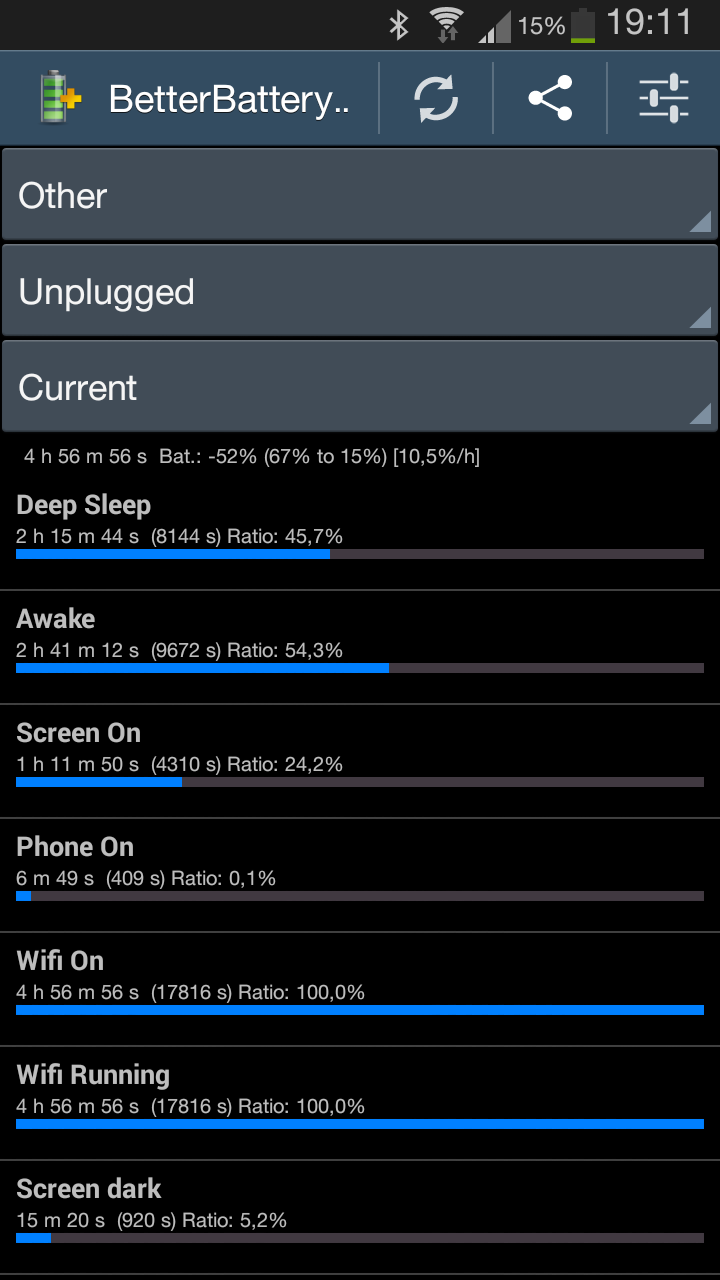The width and height of the screenshot is (720, 1280).
Task: Open the settings sliders icon
Action: pyautogui.click(x=664, y=98)
